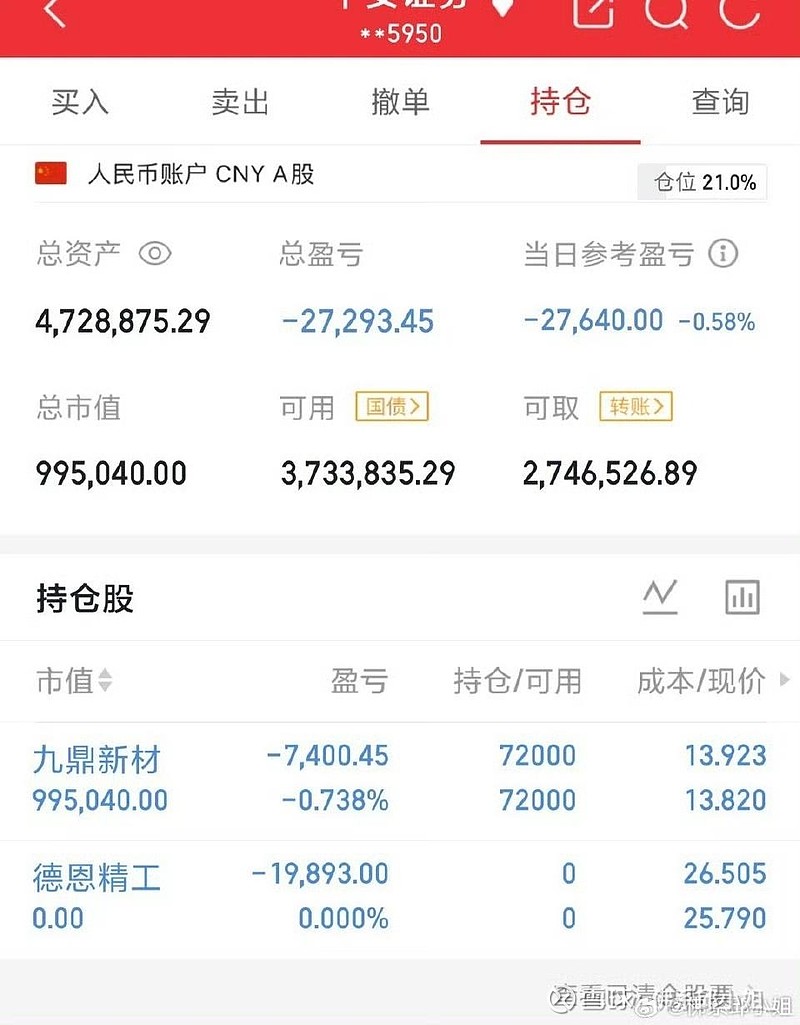Switch to the 卖出 tab

click(240, 102)
